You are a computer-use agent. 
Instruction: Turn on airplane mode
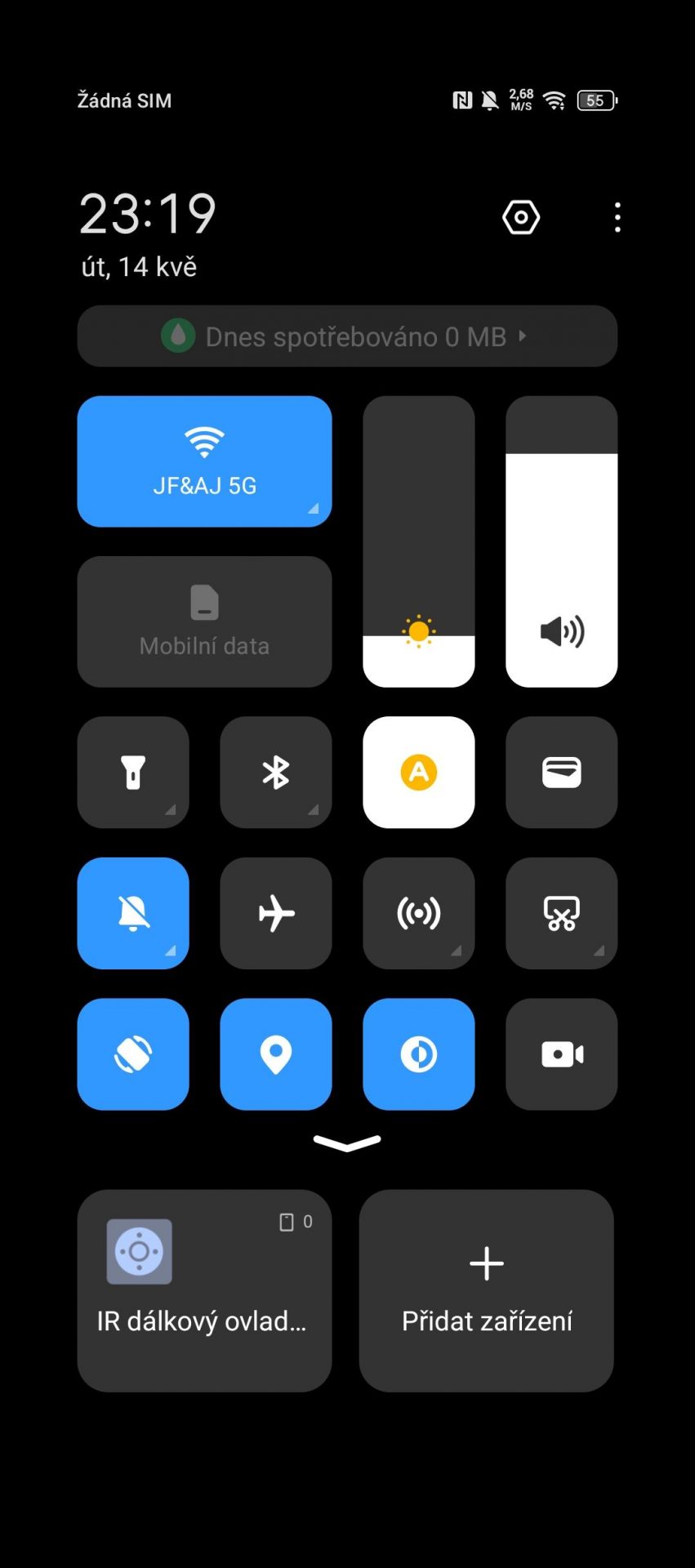(276, 913)
